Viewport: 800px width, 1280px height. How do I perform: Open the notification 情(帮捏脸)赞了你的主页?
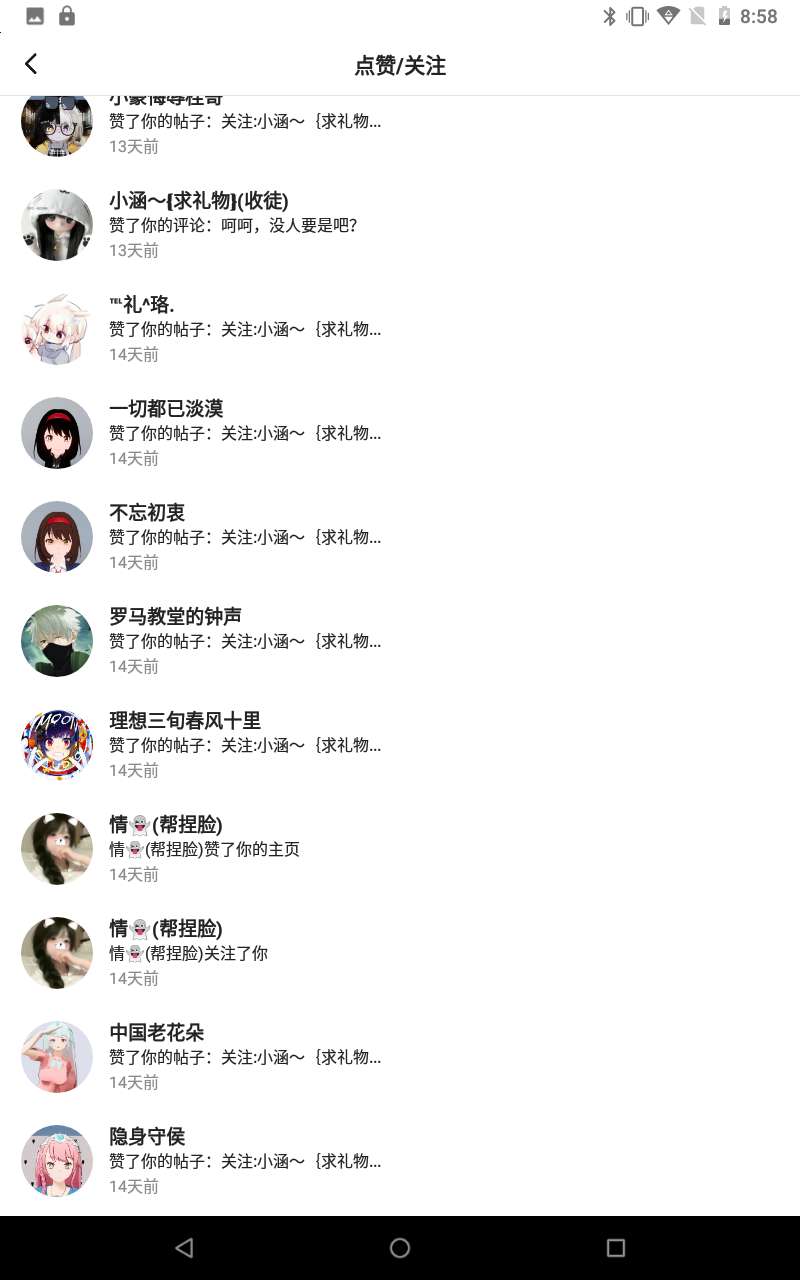(400, 849)
